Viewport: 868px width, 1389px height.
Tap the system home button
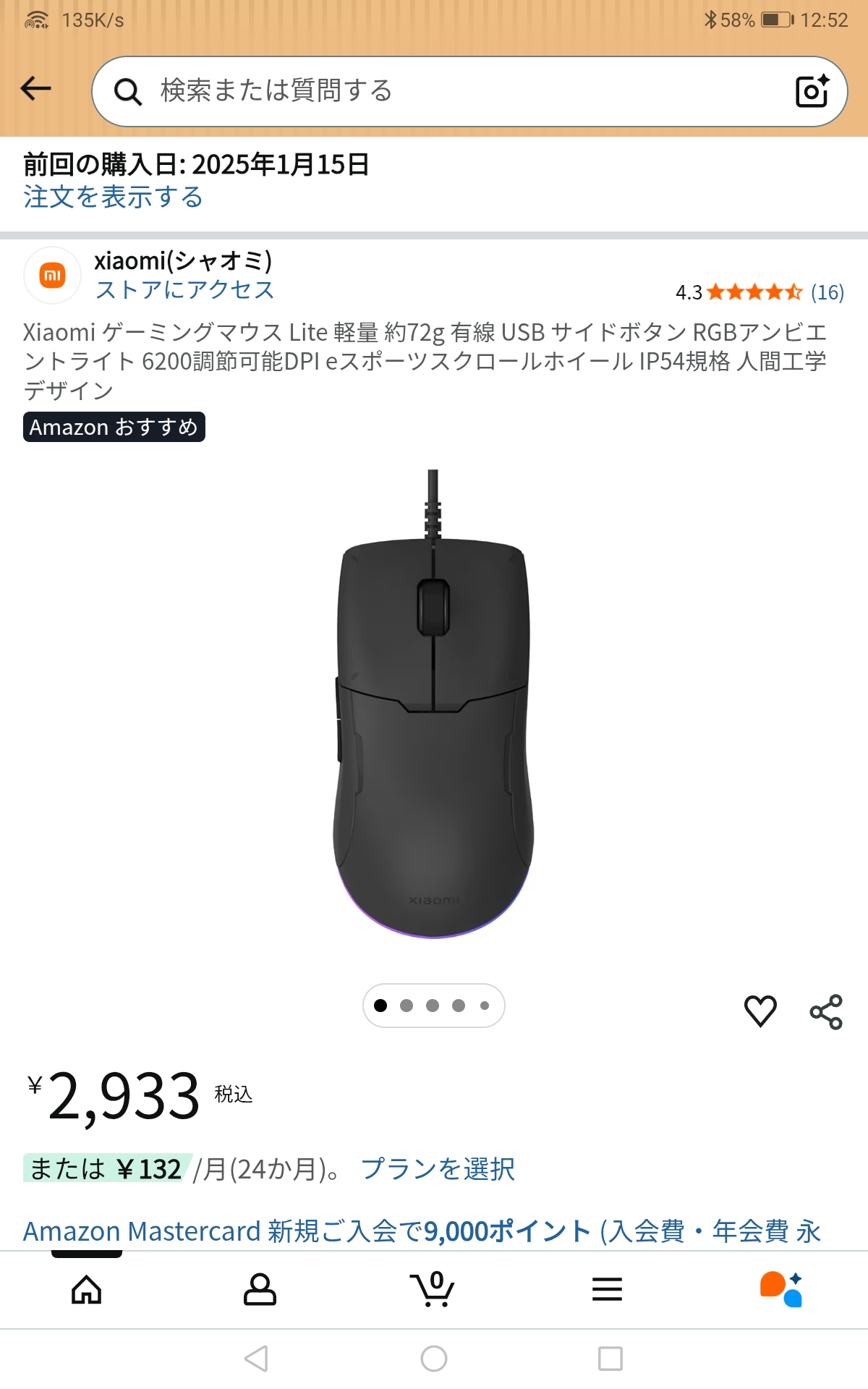(434, 1359)
